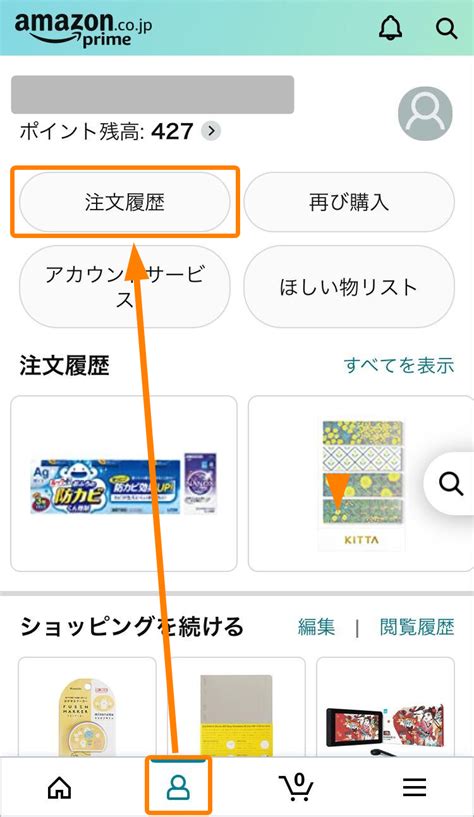Image resolution: width=474 pixels, height=817 pixels.
Task: Open the KITTA order item card
Action: click(360, 484)
